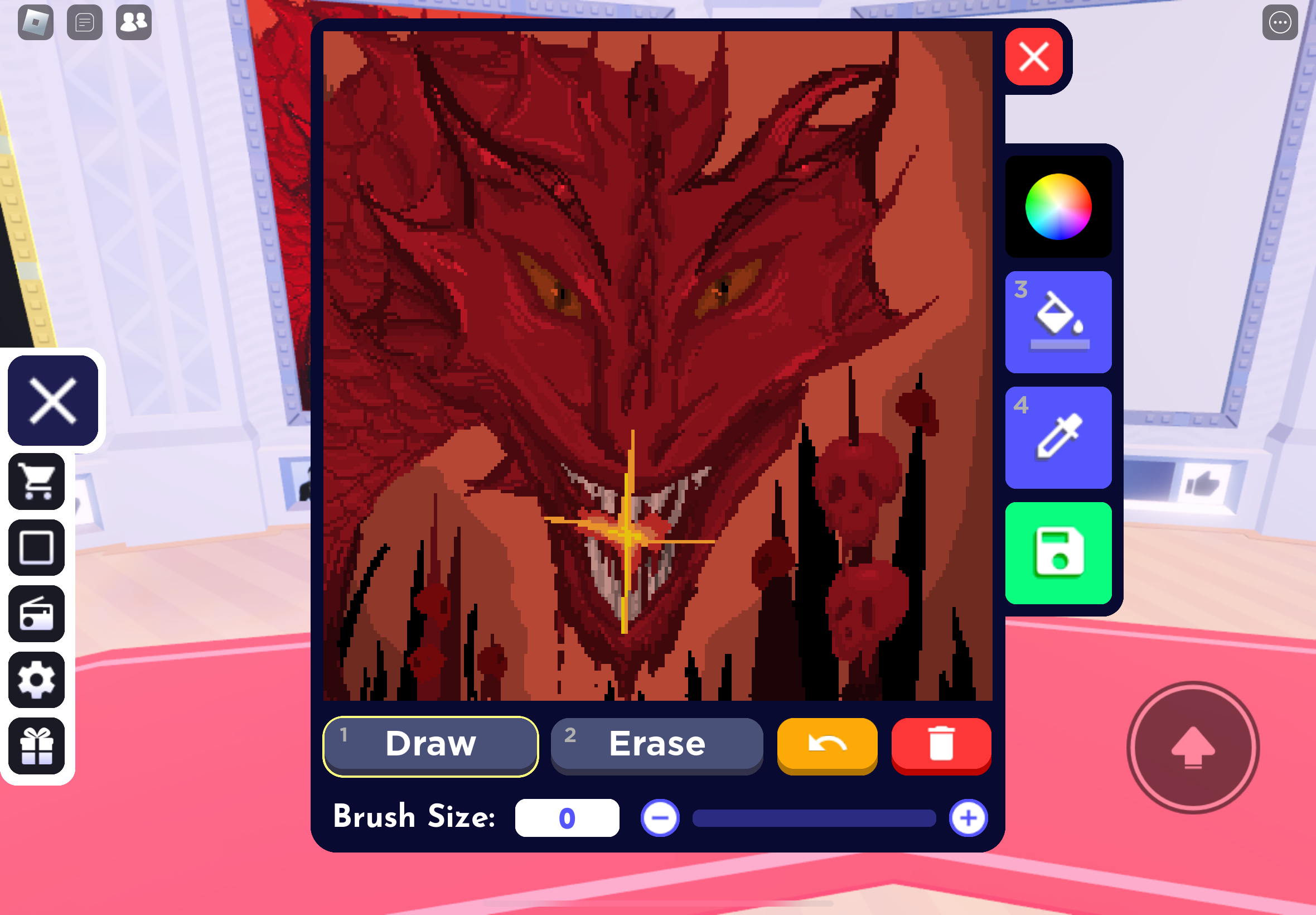The width and height of the screenshot is (1316, 915).
Task: Undo the last stroke
Action: (x=827, y=745)
